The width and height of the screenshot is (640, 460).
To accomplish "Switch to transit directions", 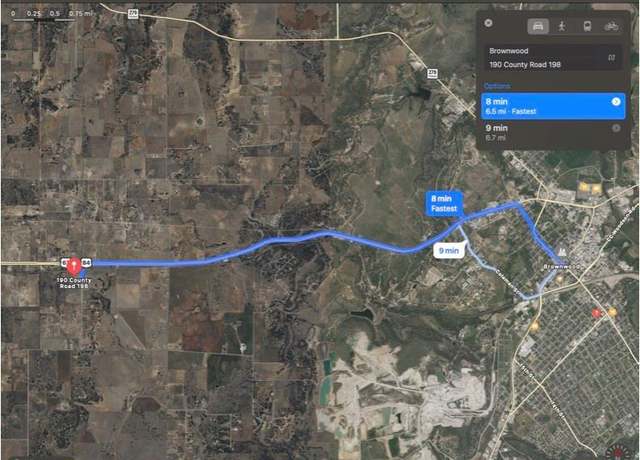I will (x=585, y=25).
